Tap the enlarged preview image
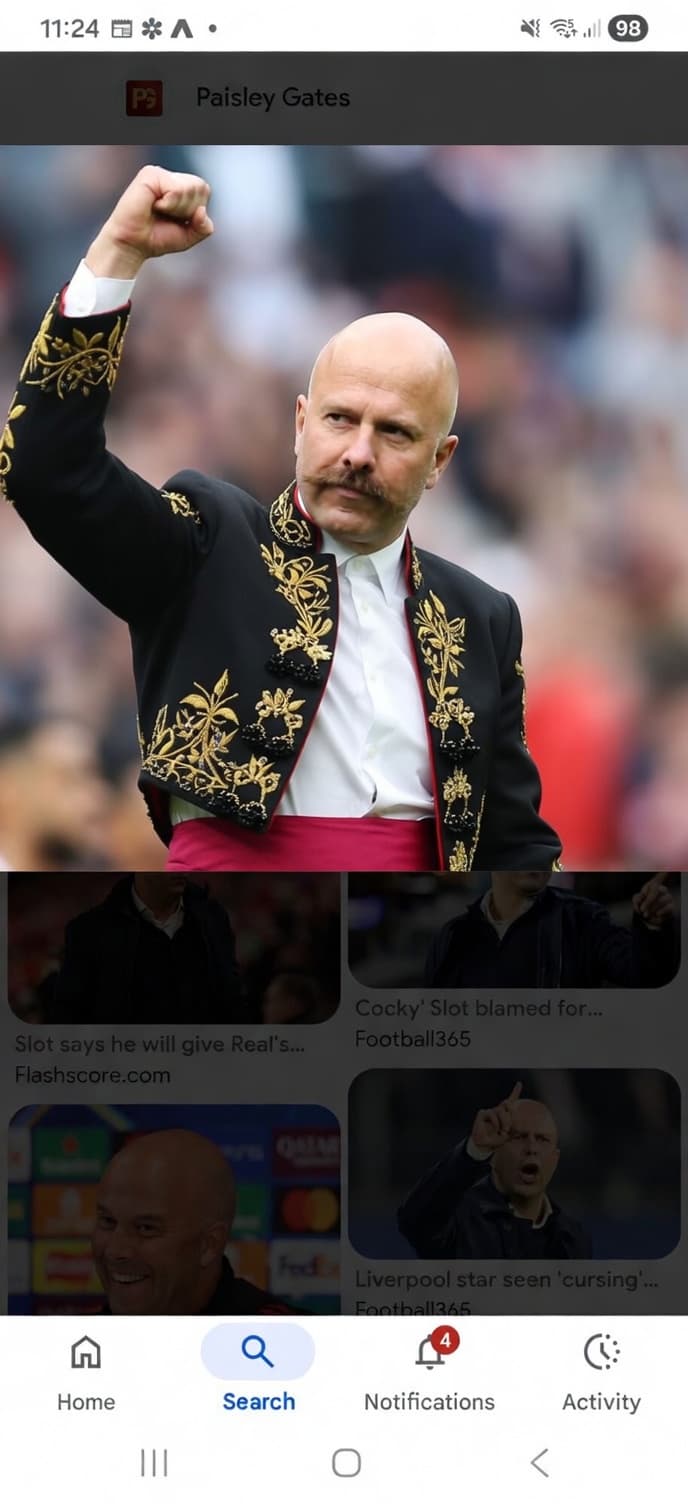This screenshot has height=1504, width=688. (344, 508)
